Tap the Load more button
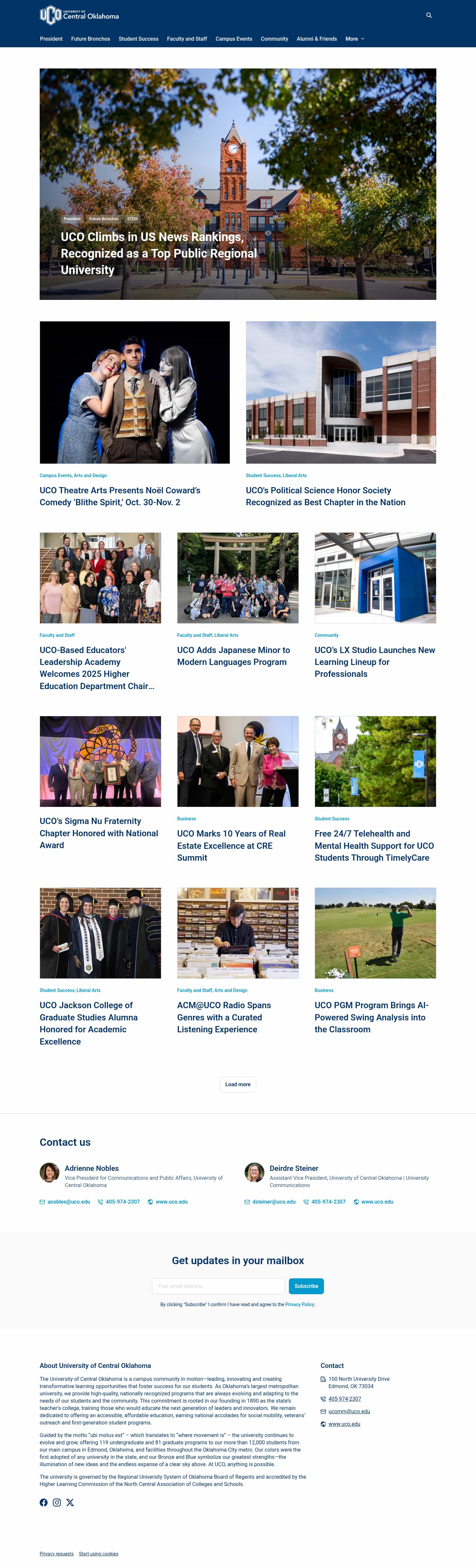Screen dimensions: 476x1568 [x=237, y=1084]
